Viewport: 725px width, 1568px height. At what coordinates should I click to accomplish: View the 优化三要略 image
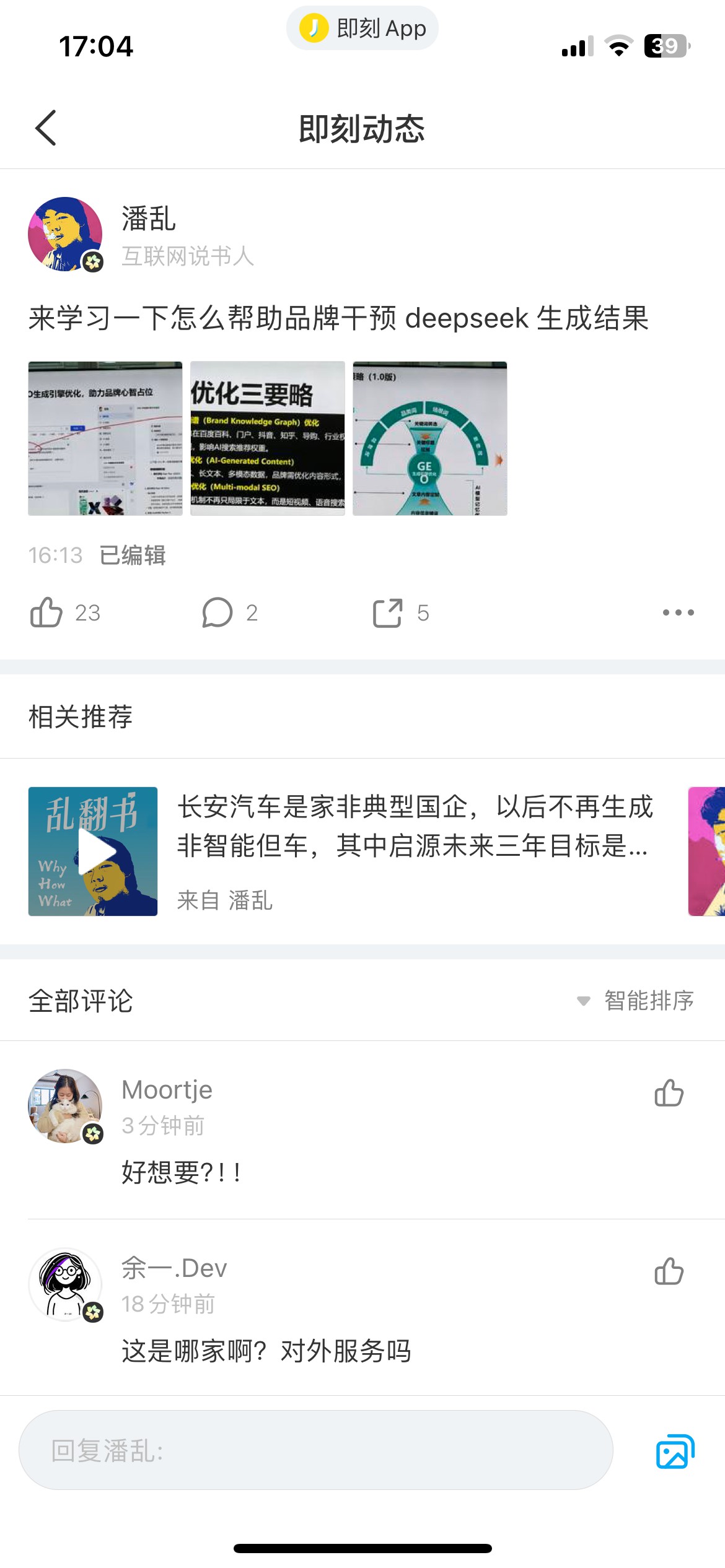[x=268, y=438]
